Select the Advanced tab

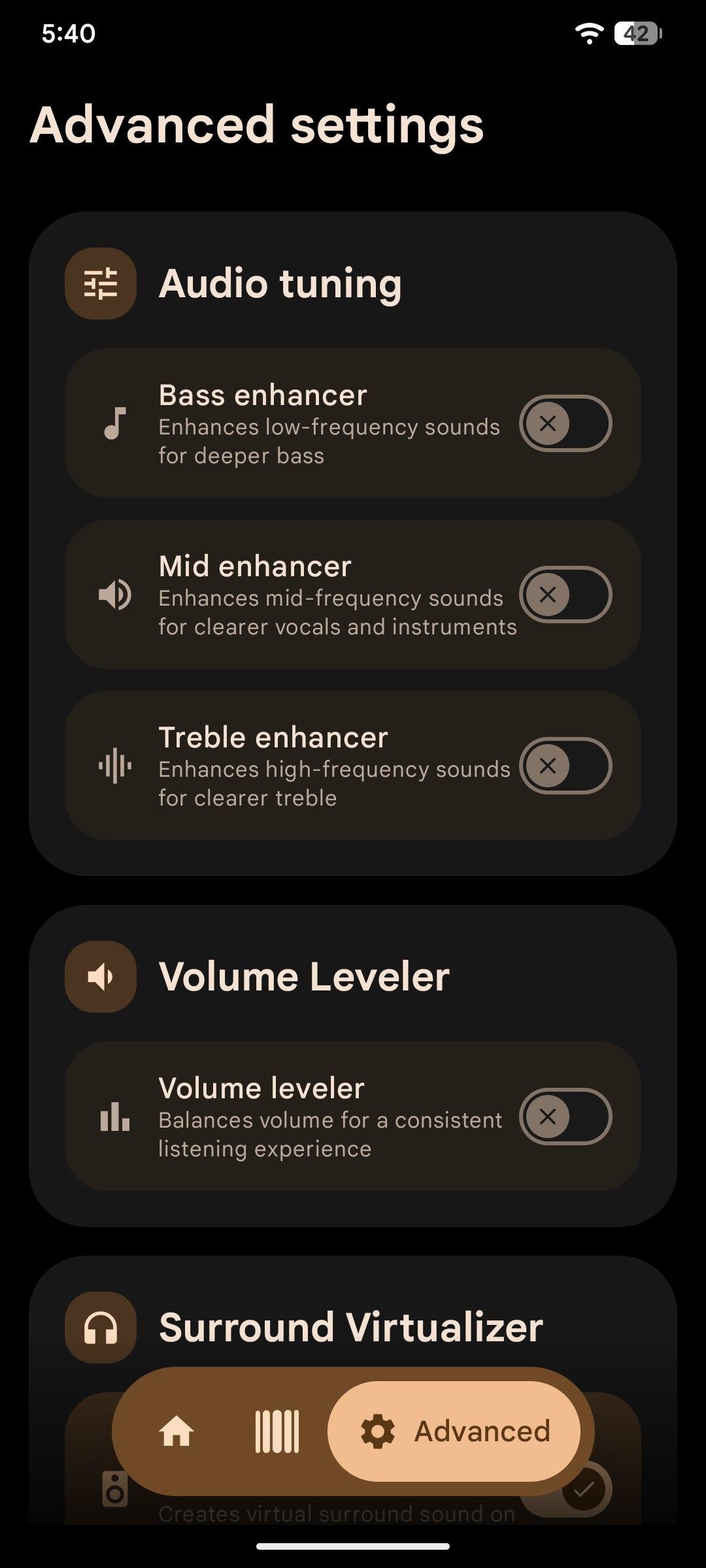point(454,1432)
